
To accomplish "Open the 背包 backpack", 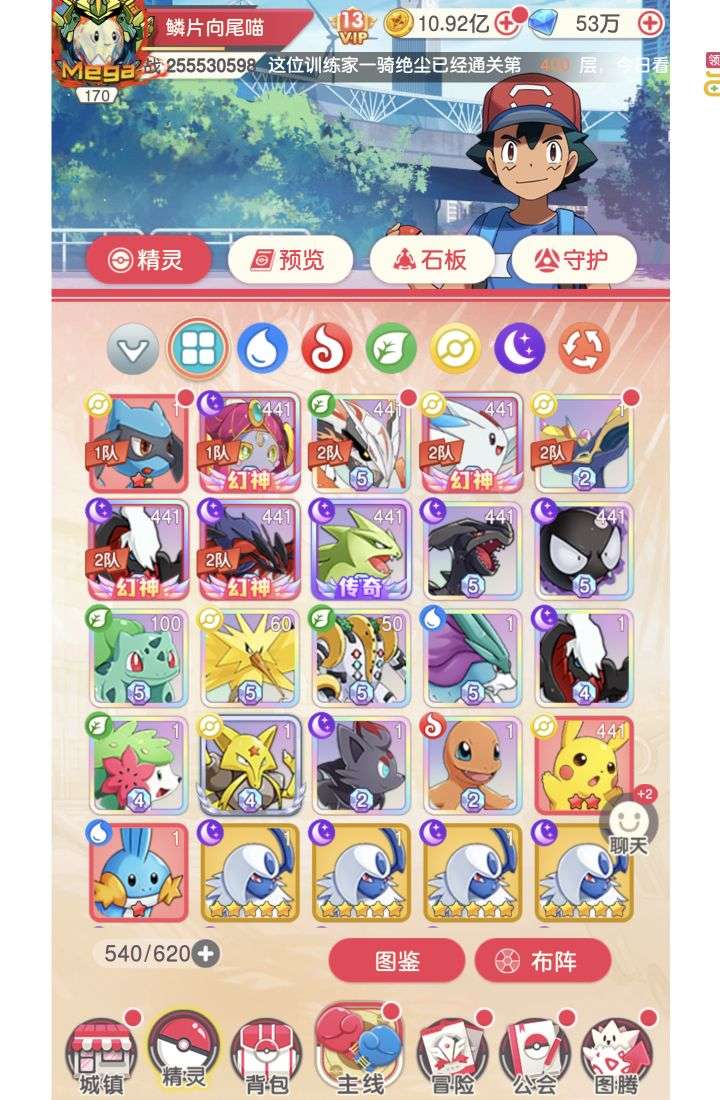I will click(x=266, y=1055).
